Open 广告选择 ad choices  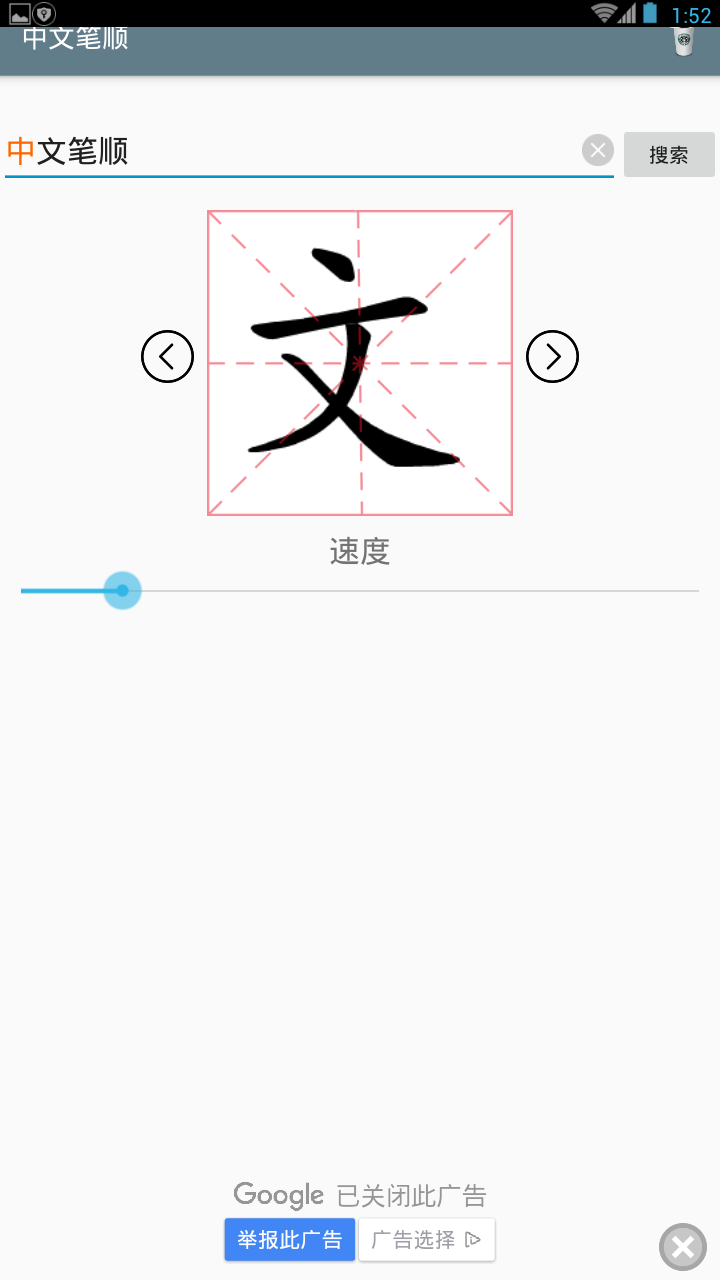click(426, 1240)
